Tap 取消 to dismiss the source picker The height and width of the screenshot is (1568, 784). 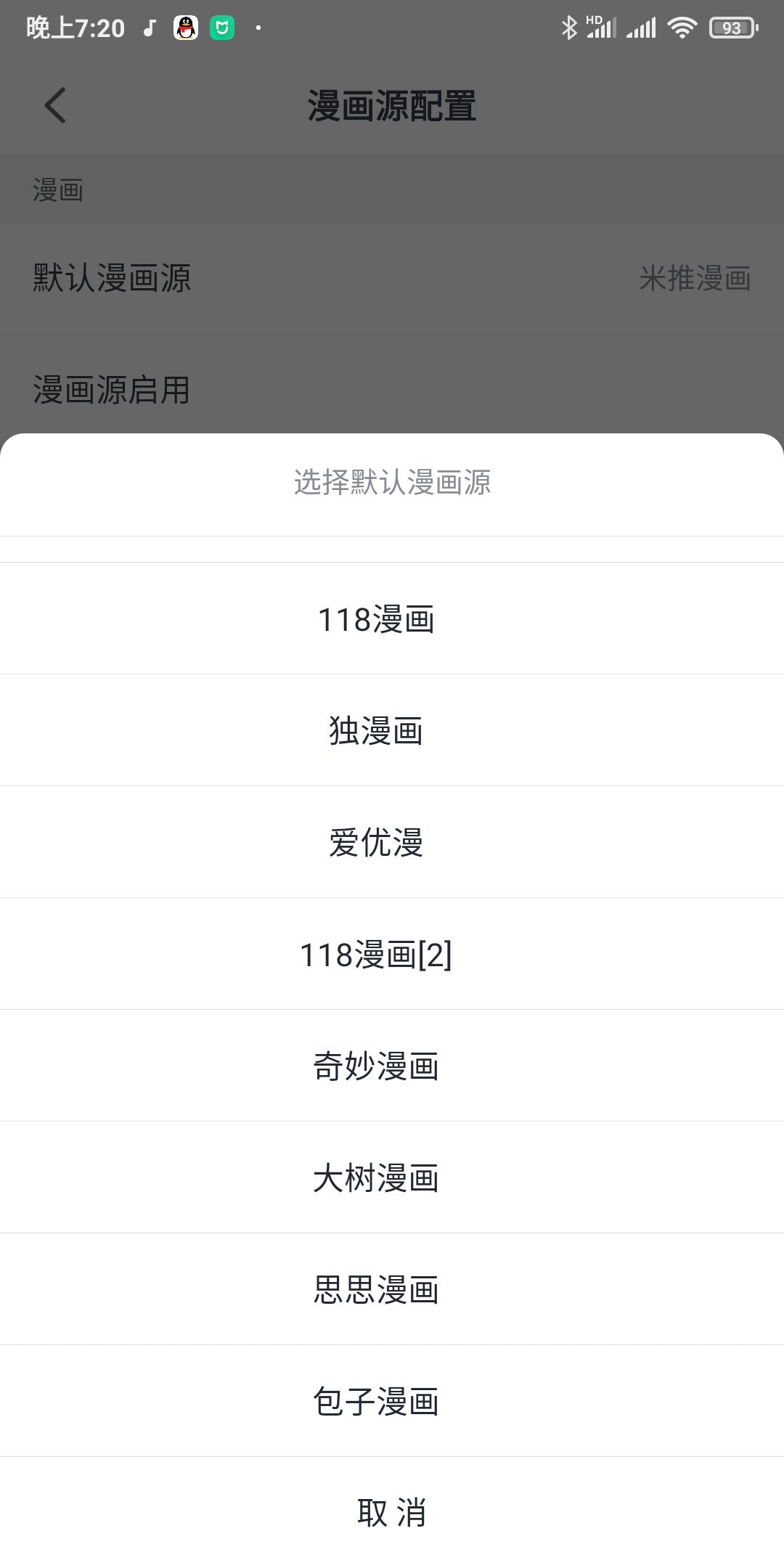point(391,1513)
